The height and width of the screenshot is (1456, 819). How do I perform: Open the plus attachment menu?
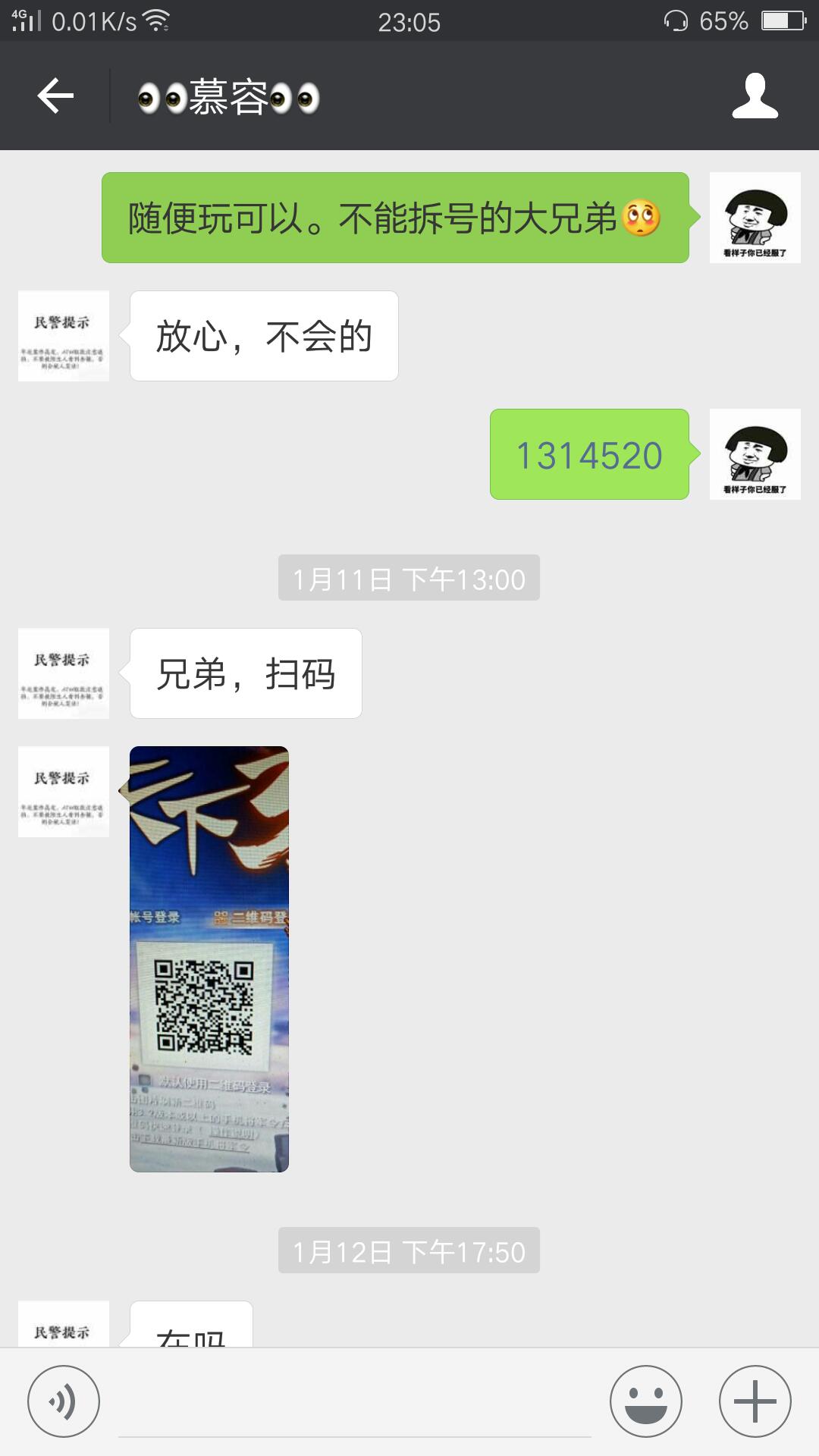[x=755, y=1401]
